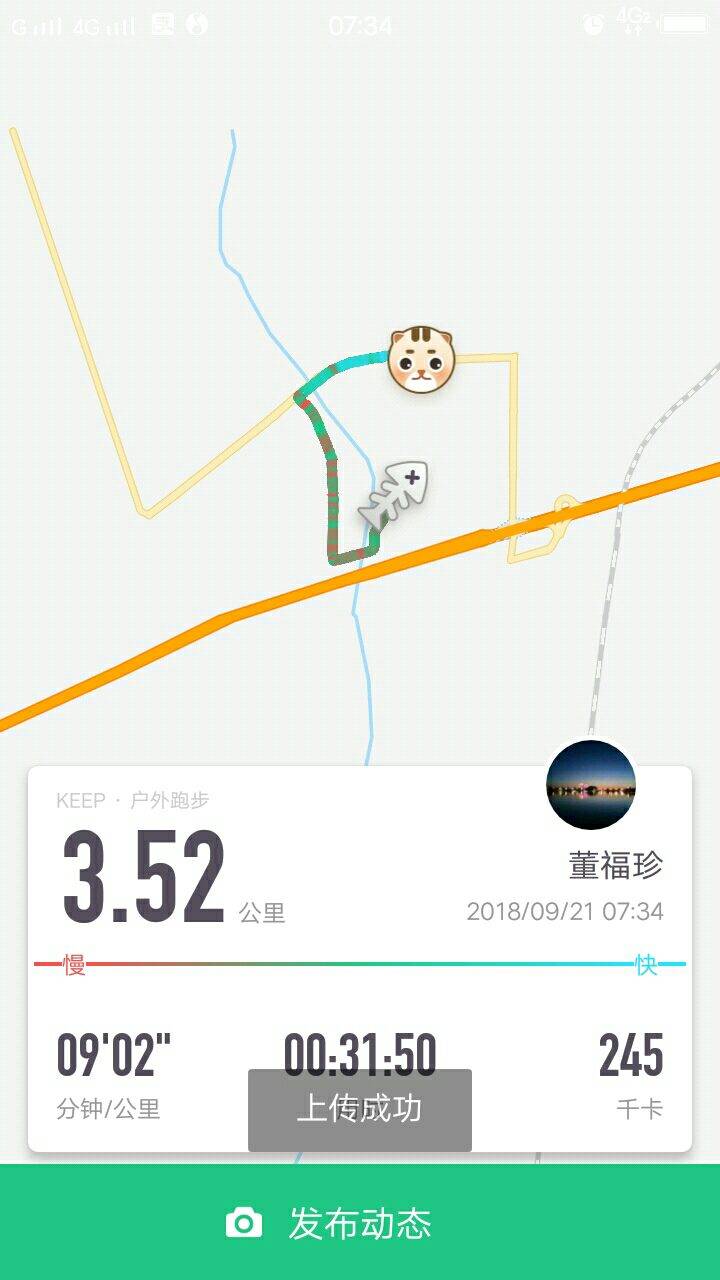Tap the 09'02" pace per kilometer stat
Screen dimensions: 720x1280
point(110,1052)
